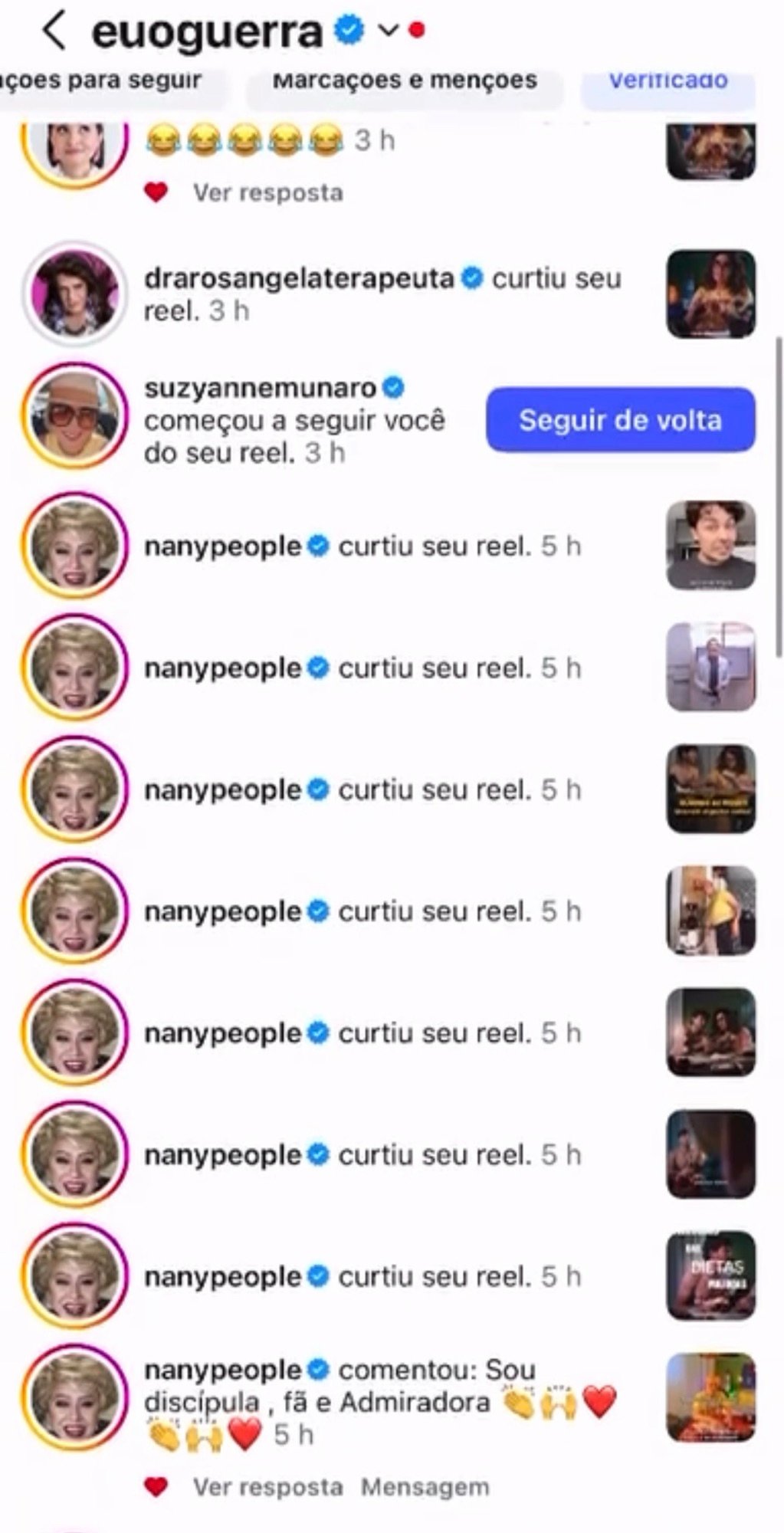
Task: Select the Marcações e menções filter
Action: [x=405, y=80]
